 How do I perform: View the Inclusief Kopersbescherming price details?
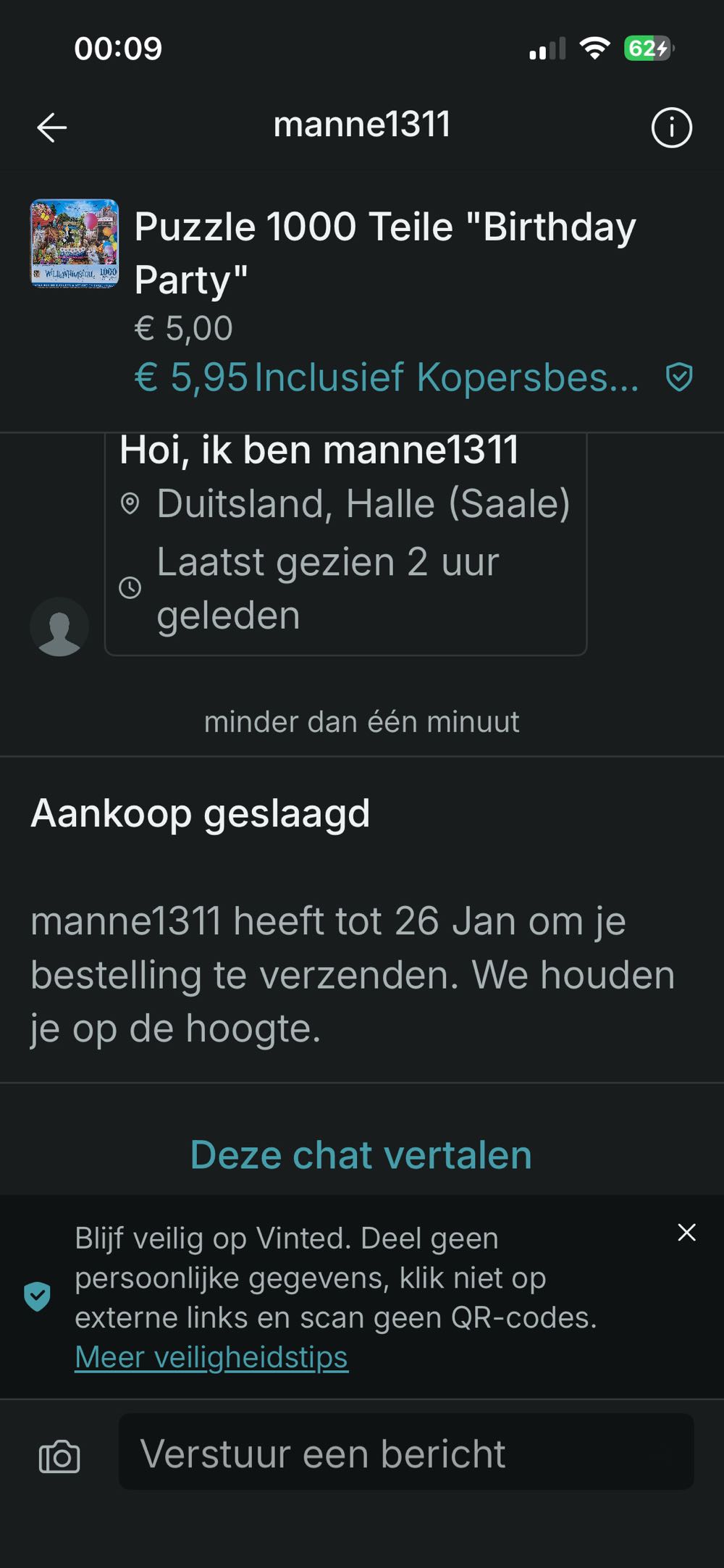point(413,377)
